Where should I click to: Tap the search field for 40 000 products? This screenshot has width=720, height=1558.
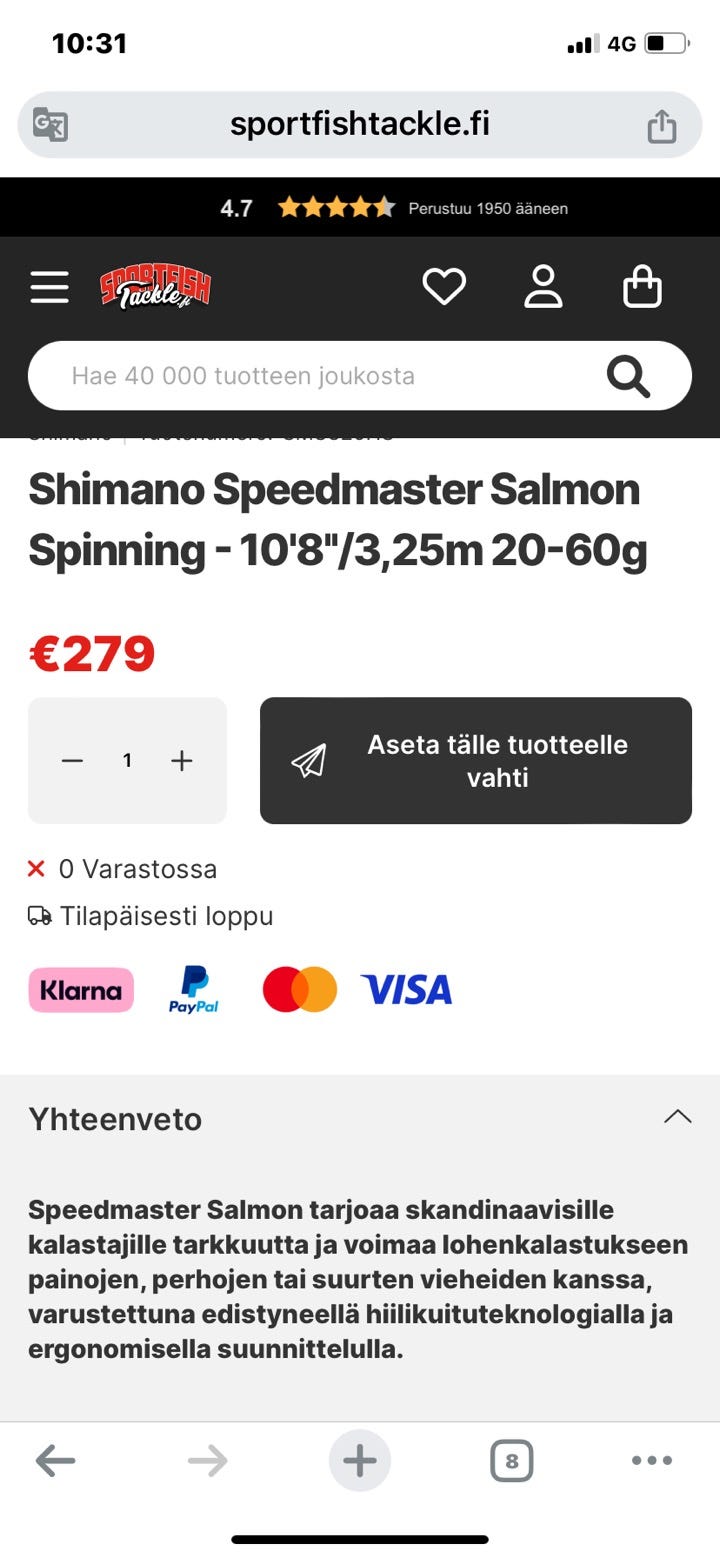click(x=300, y=376)
